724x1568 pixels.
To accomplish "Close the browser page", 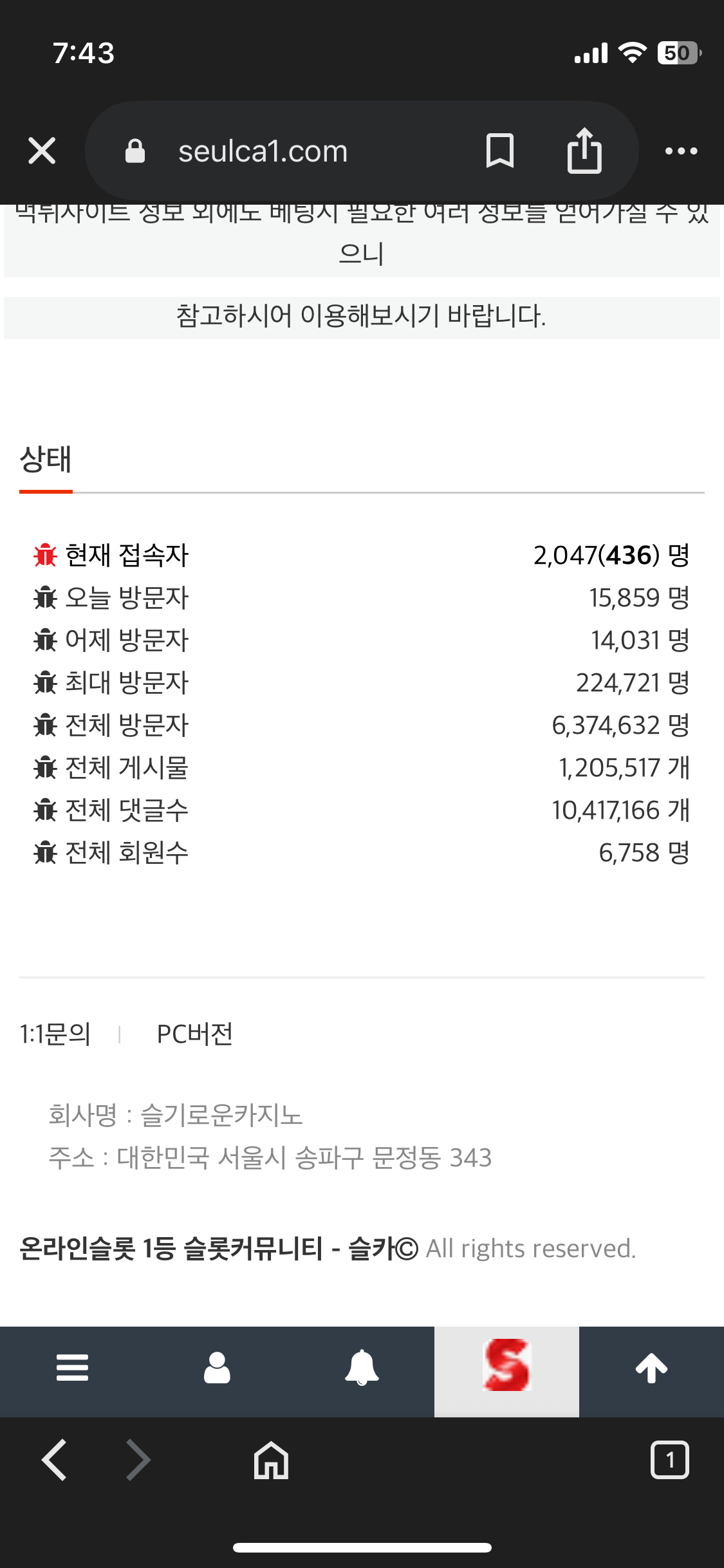I will coord(42,151).
